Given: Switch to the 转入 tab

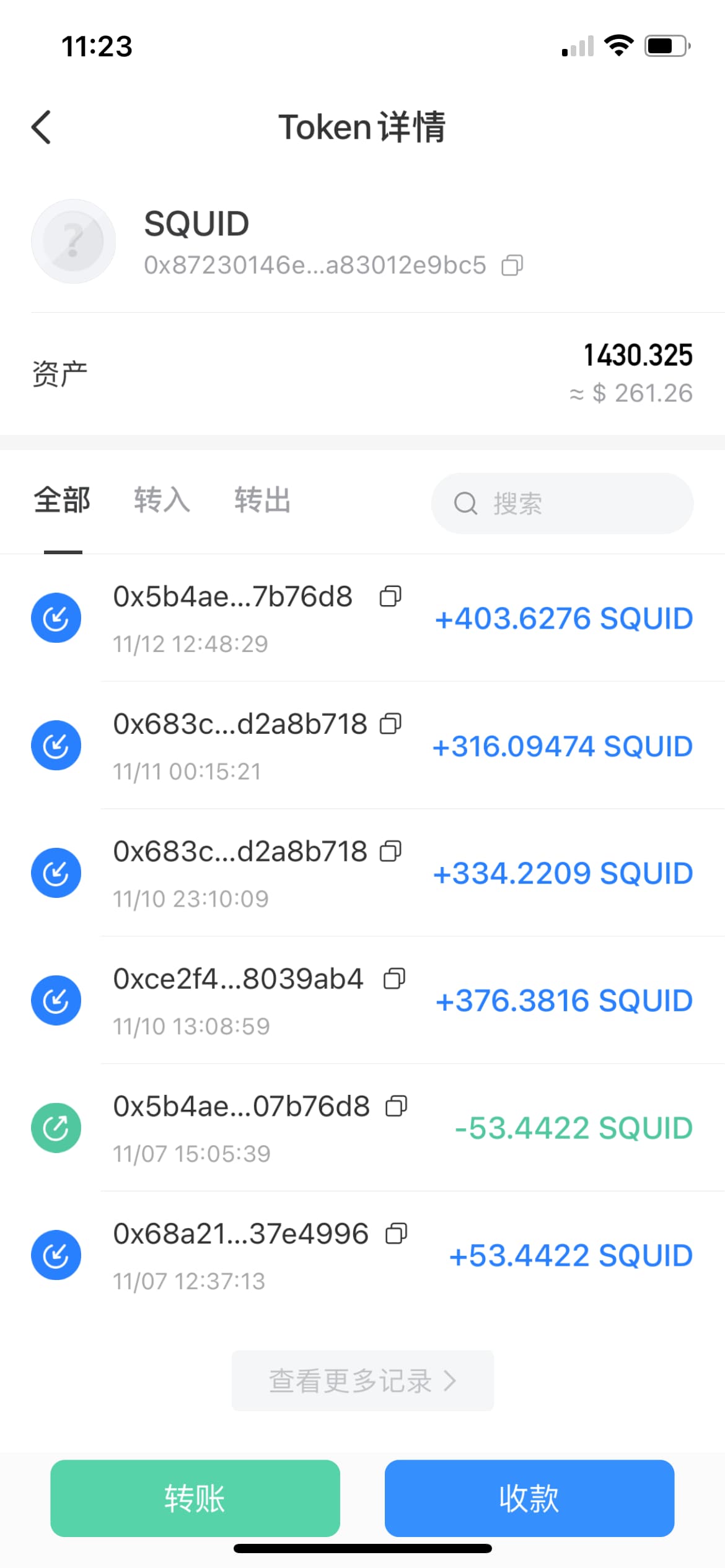Looking at the screenshot, I should pos(162,500).
